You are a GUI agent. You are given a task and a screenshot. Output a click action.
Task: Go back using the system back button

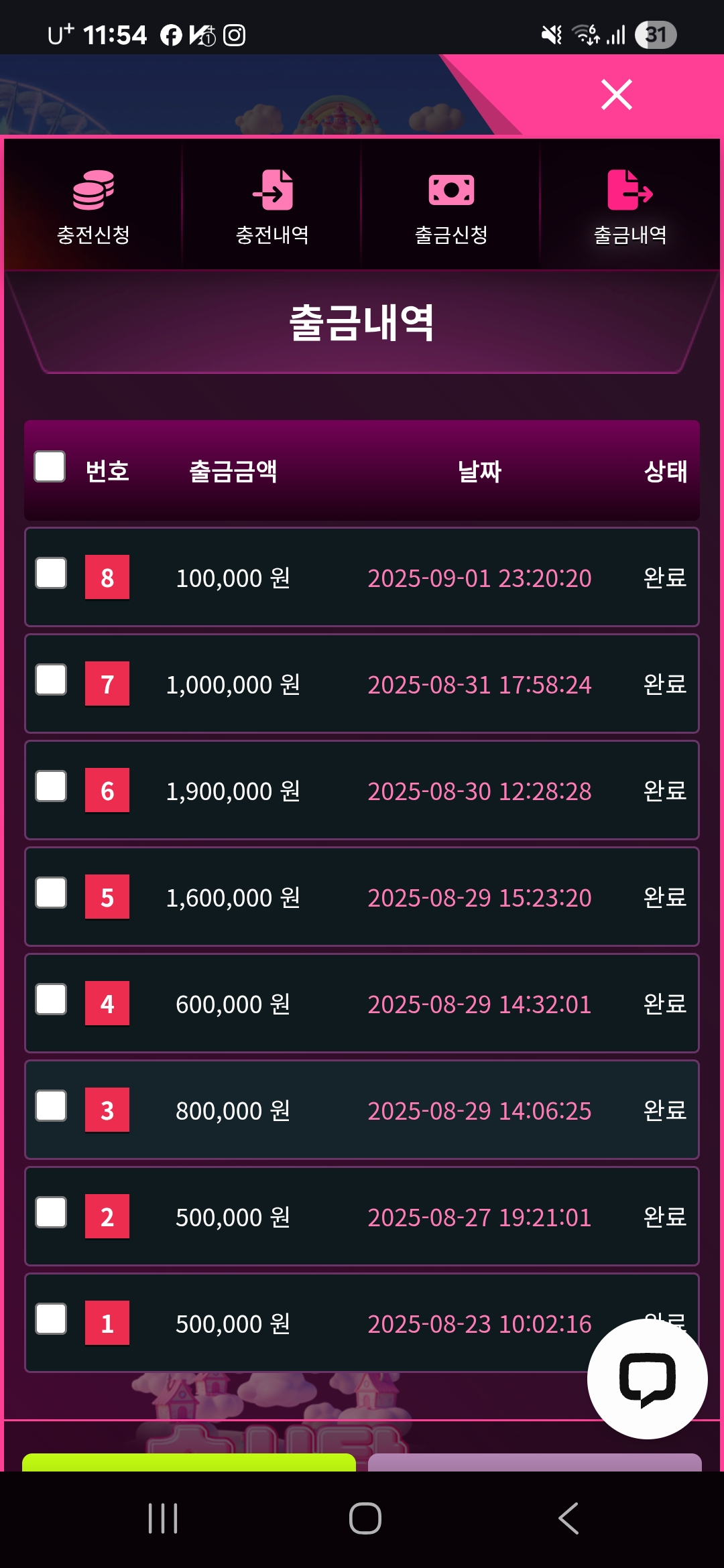[x=568, y=1518]
